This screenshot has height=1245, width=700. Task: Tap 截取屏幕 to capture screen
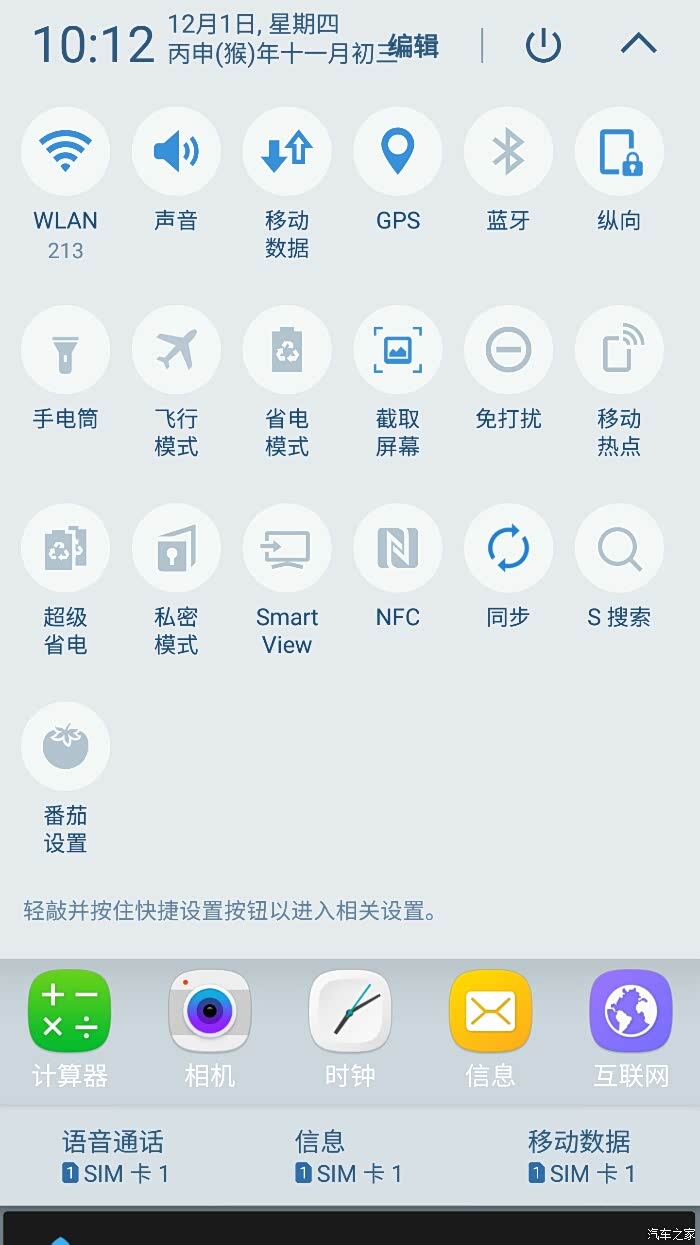point(398,350)
